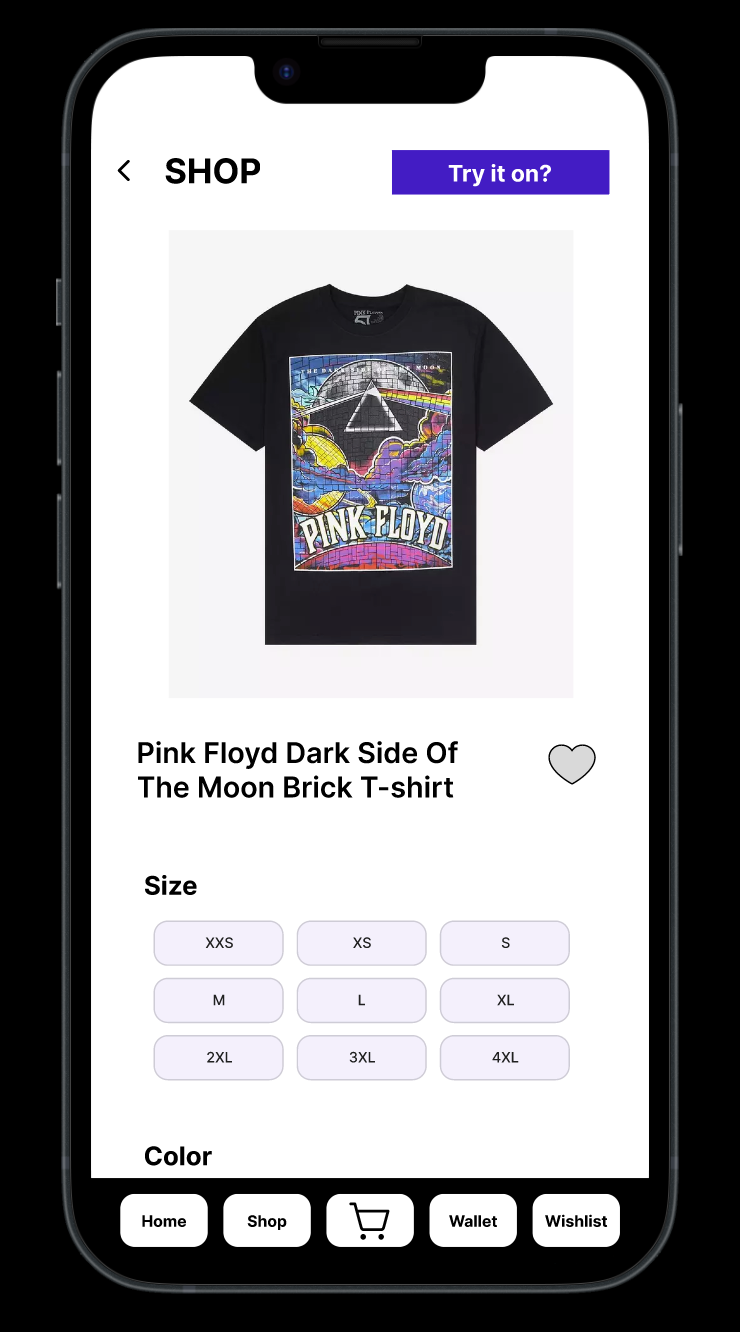Choose size L

pyautogui.click(x=362, y=1000)
